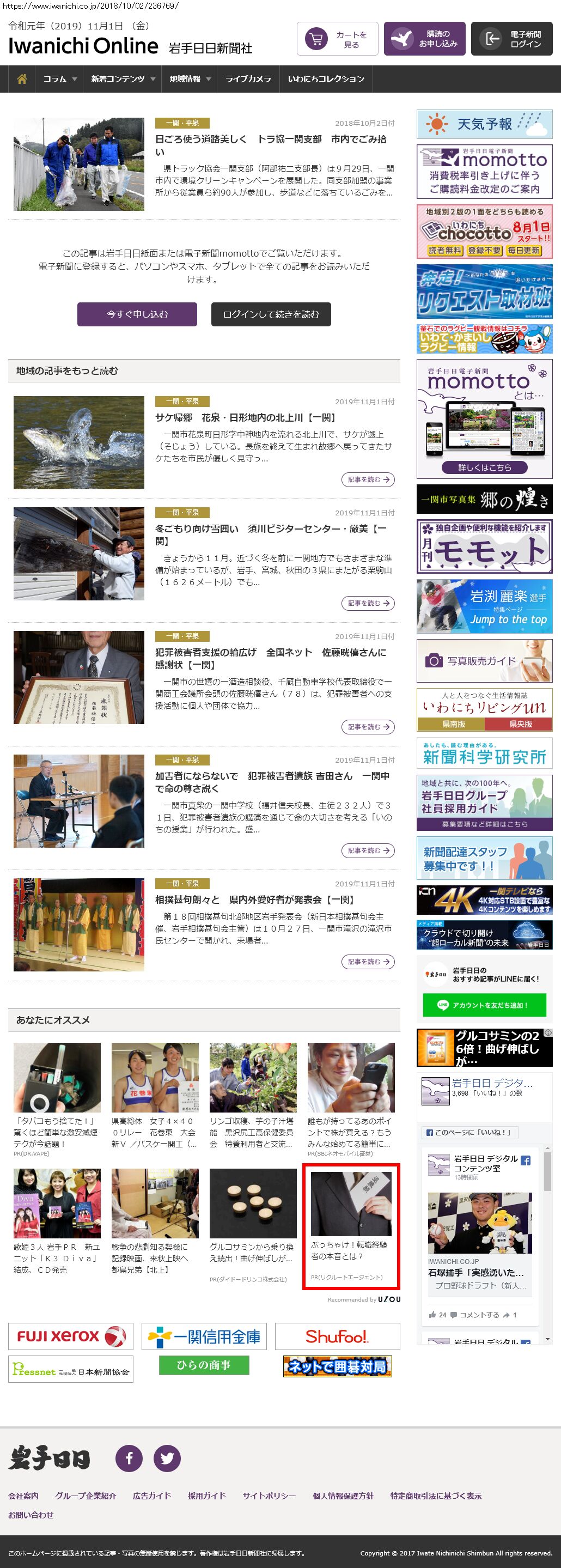Select ログインして続きを読む
The image size is (561, 1568).
271,314
